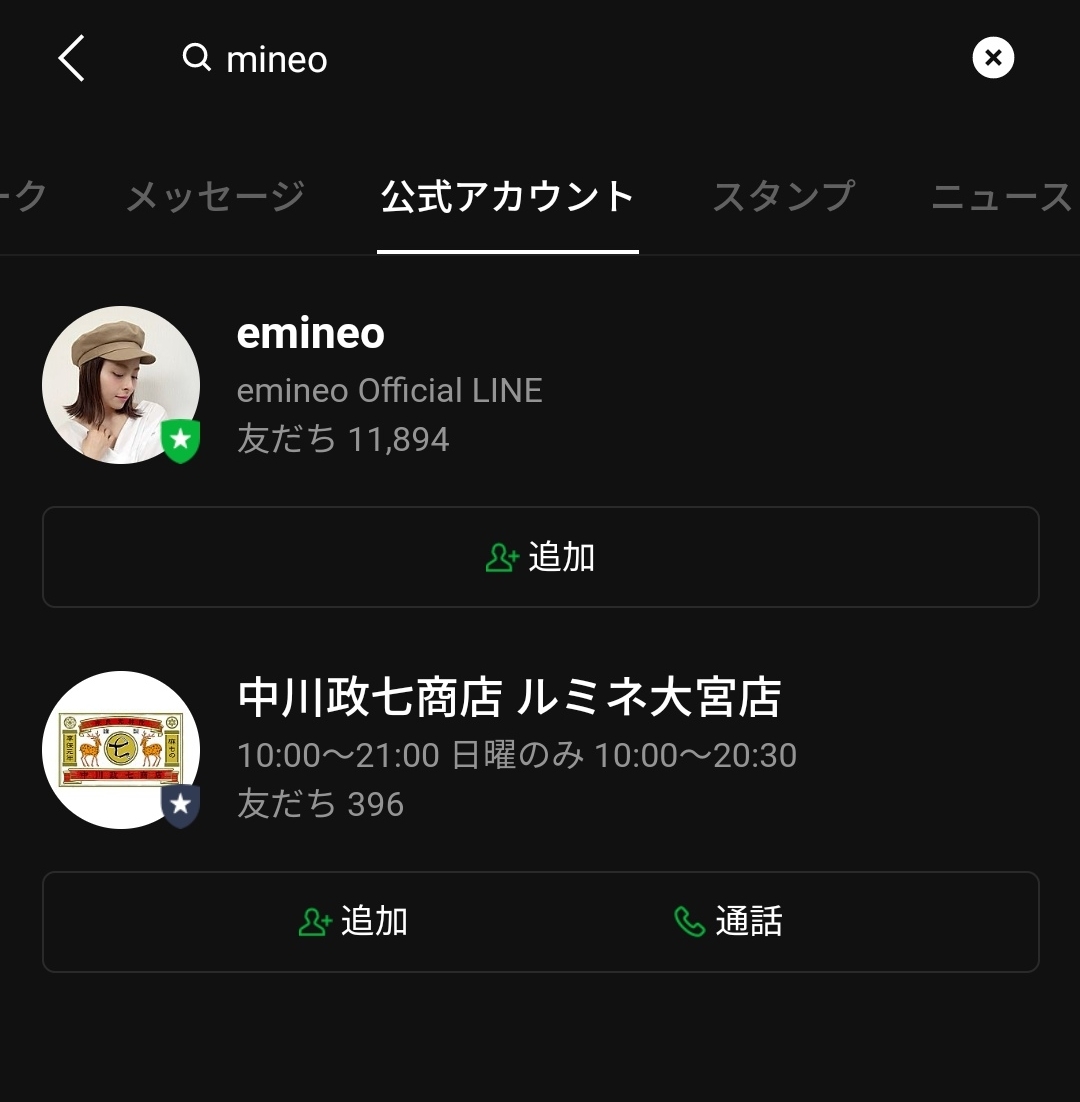Edit the mineo search field

562,58
